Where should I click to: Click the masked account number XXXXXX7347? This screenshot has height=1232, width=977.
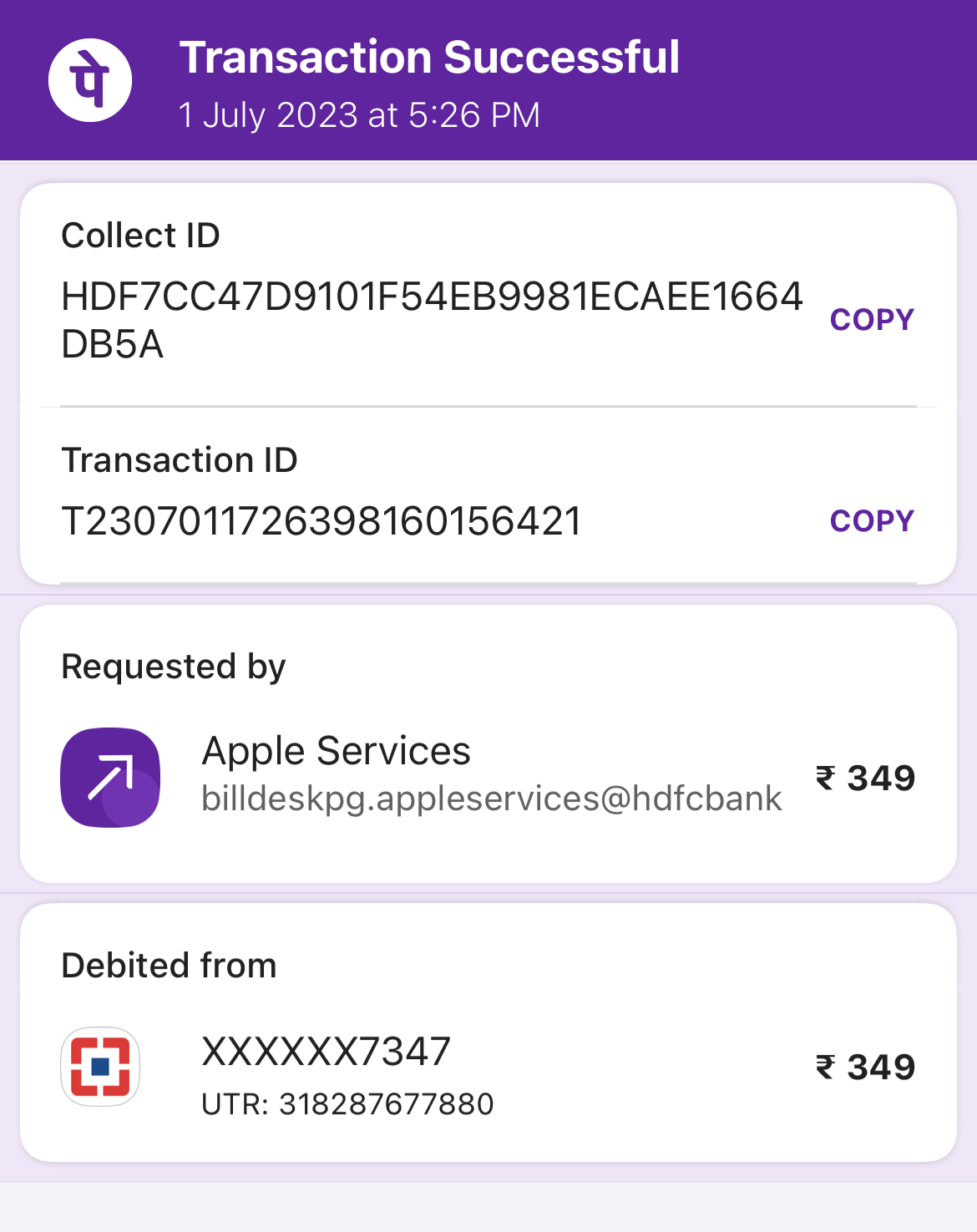(x=327, y=1052)
